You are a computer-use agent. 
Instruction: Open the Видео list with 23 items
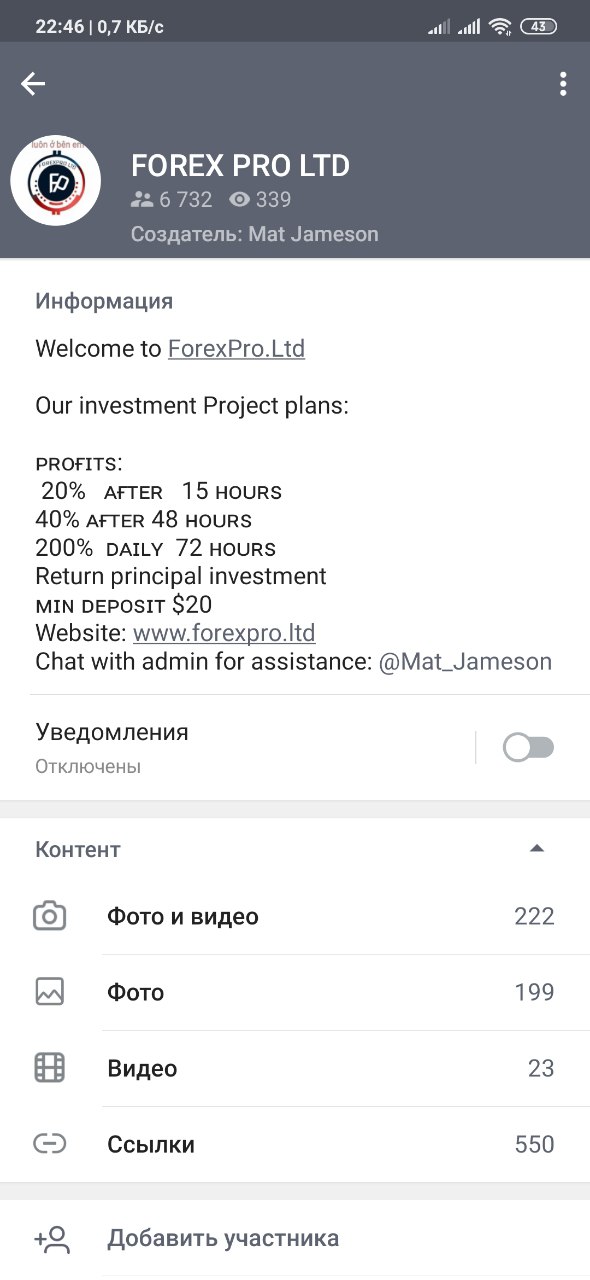click(295, 1069)
